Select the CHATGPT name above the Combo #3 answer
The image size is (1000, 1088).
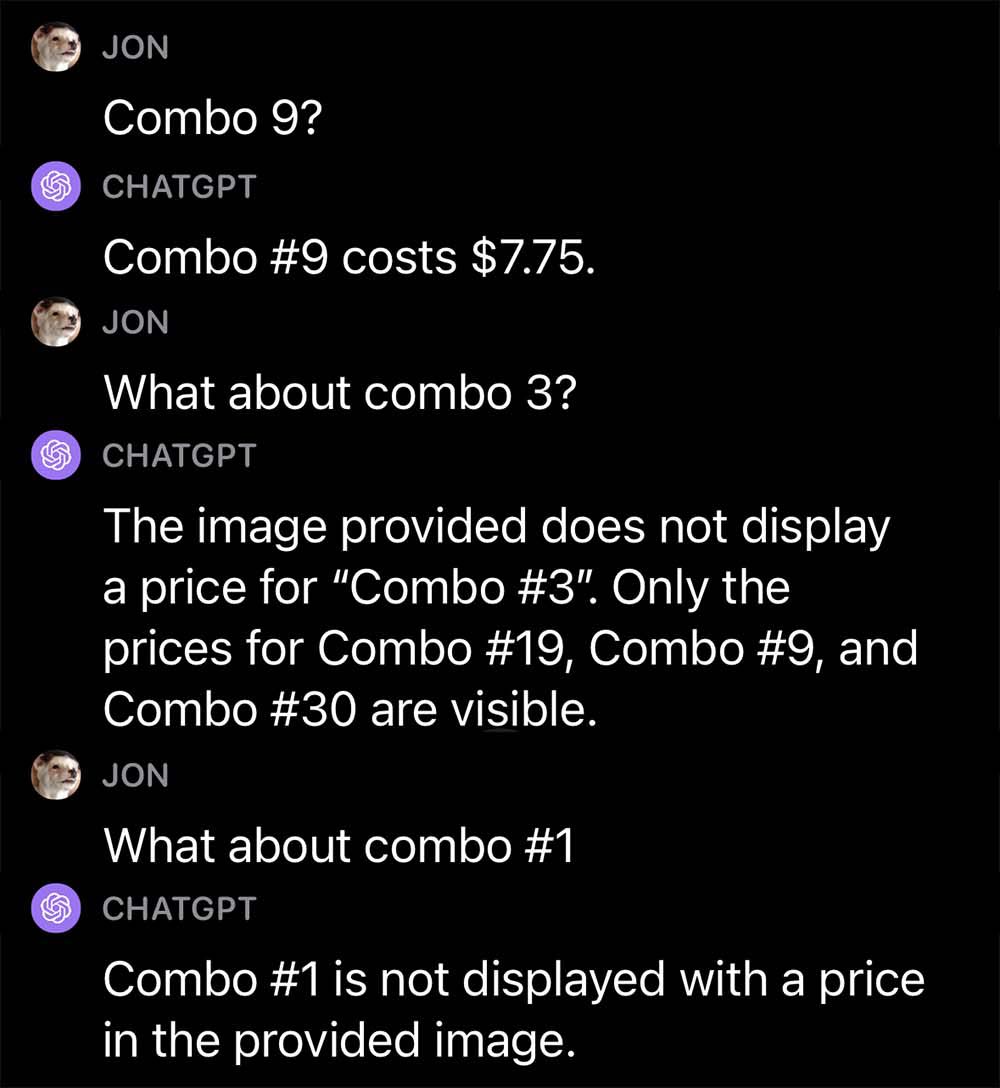tap(178, 455)
